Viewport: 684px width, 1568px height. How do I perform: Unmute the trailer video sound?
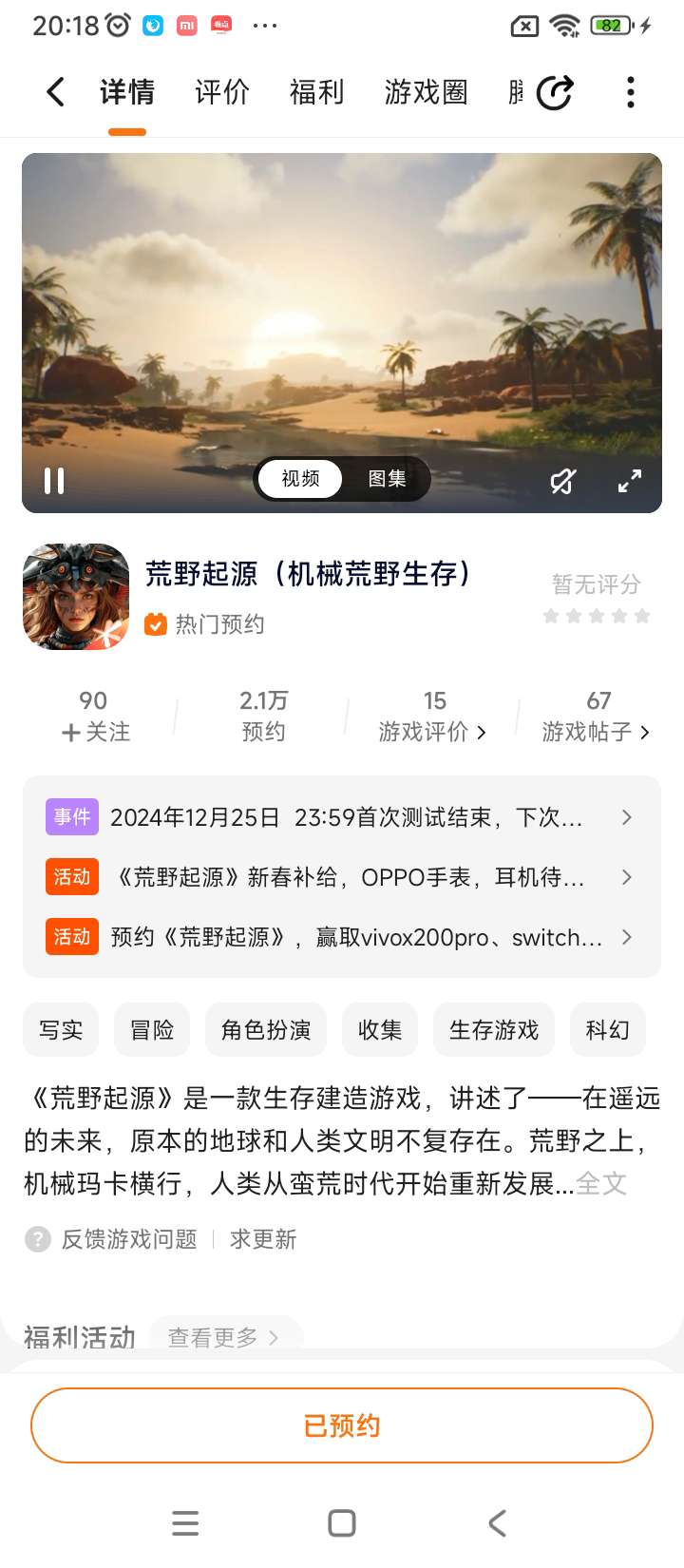point(562,481)
